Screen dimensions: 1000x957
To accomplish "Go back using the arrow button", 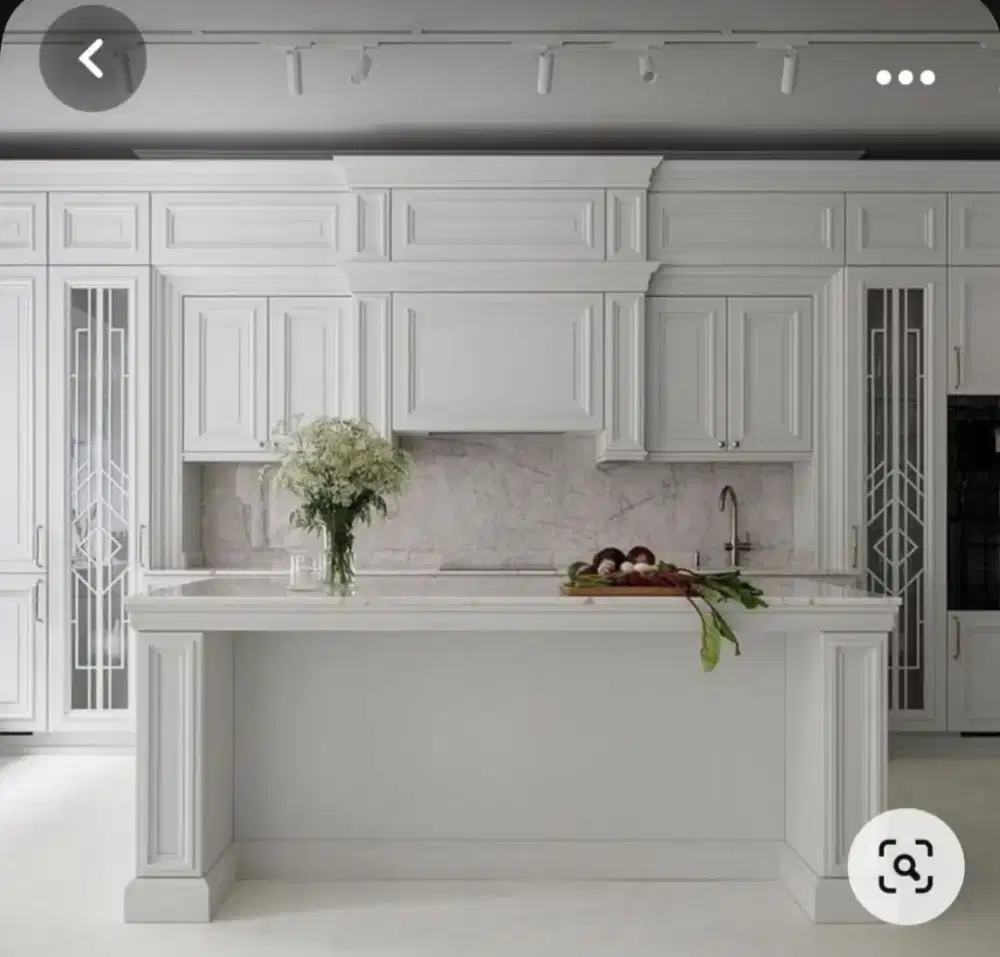I will (x=92, y=59).
